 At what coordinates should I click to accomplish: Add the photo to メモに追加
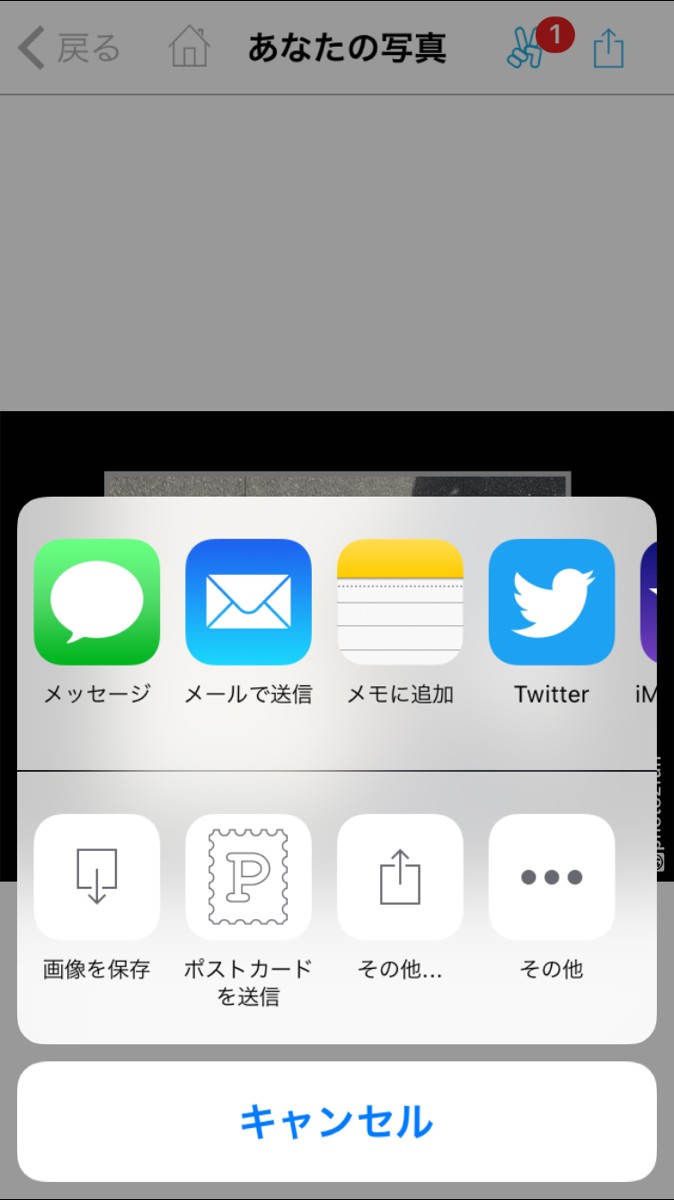coord(400,603)
